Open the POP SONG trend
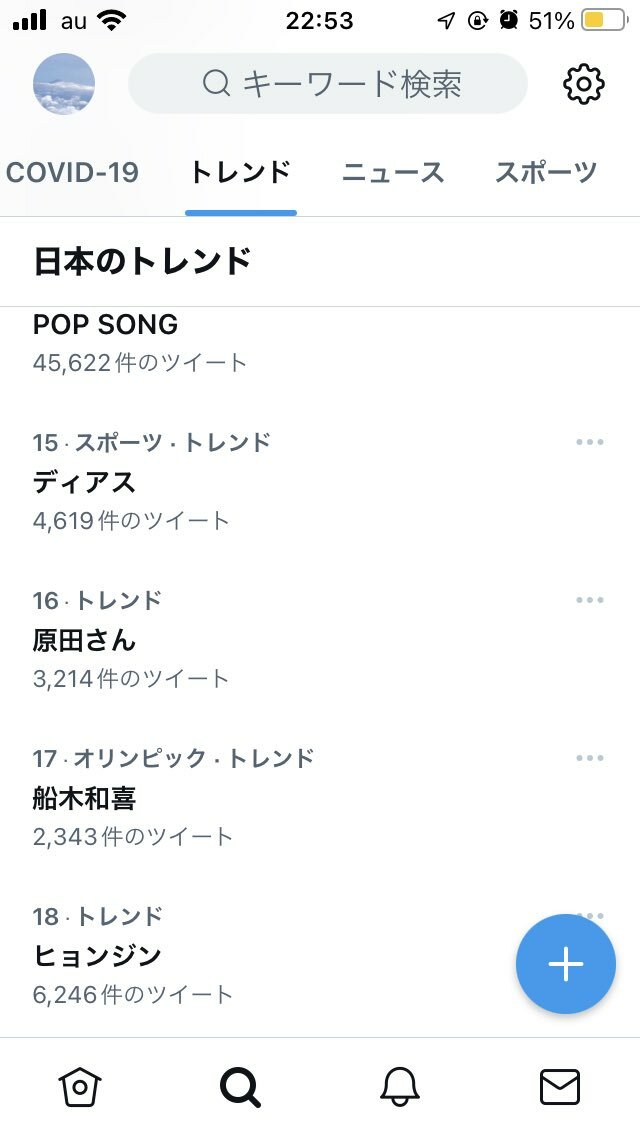 point(106,325)
